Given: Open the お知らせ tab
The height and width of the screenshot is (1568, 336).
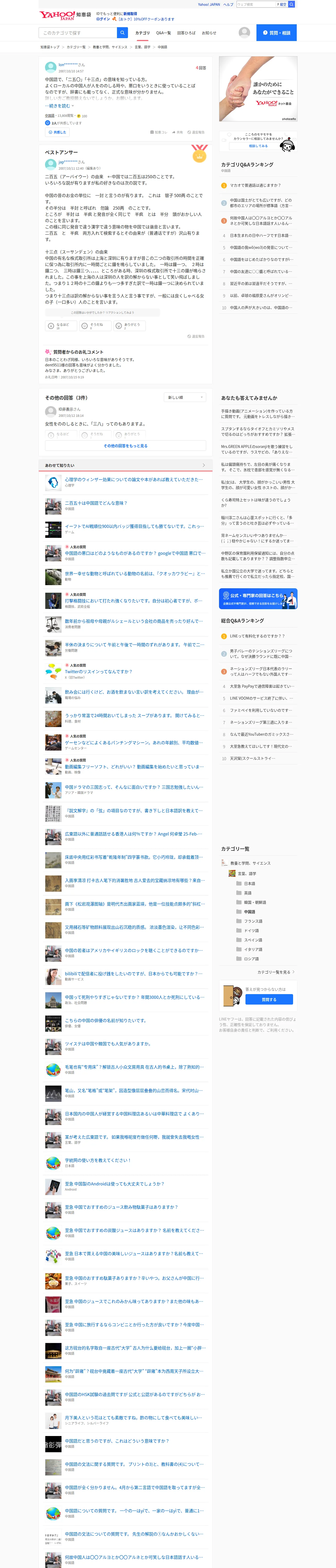Looking at the screenshot, I should [209, 33].
